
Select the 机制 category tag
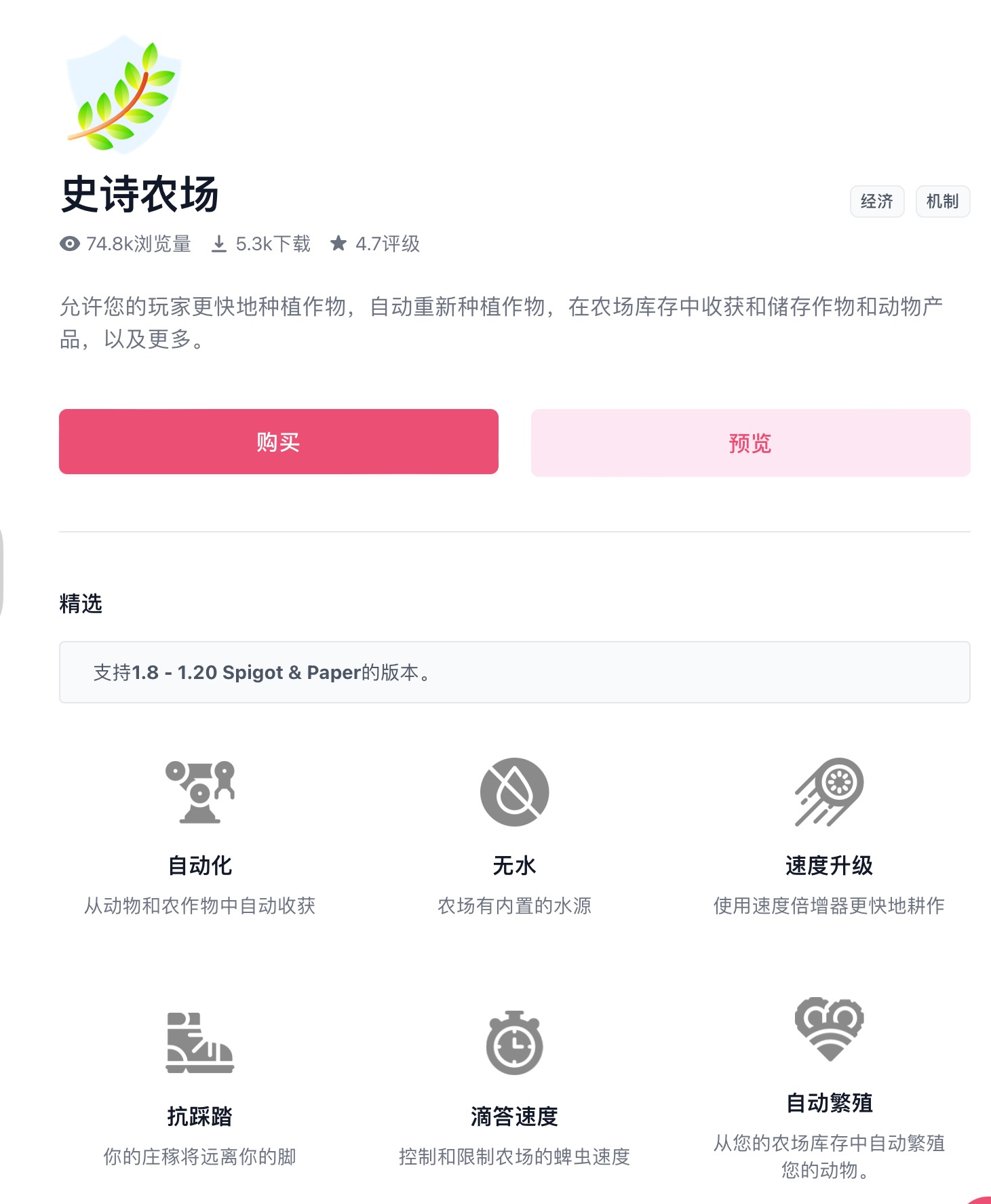click(942, 201)
